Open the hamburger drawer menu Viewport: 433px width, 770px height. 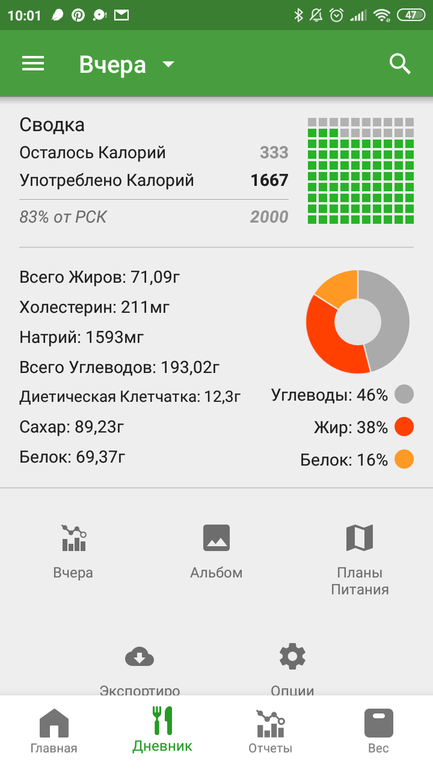33,64
